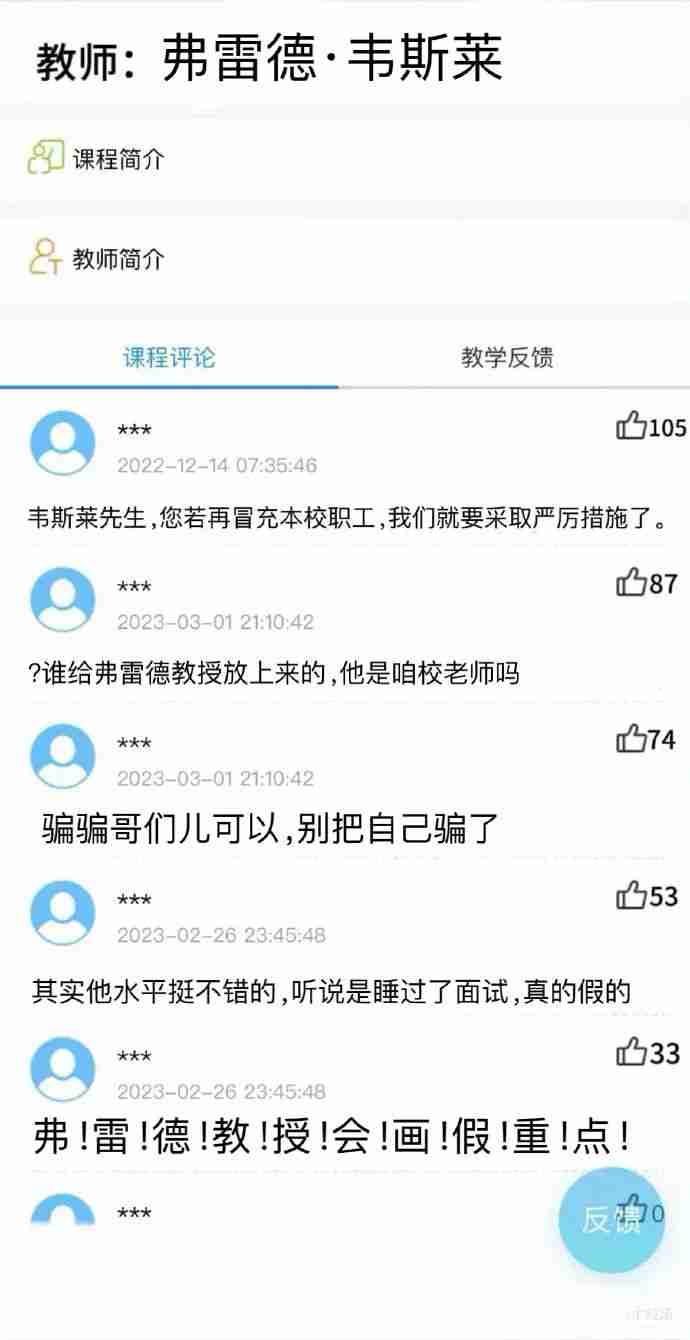Switch to the 教学反馈 tab
The height and width of the screenshot is (1340, 690).
[507, 357]
